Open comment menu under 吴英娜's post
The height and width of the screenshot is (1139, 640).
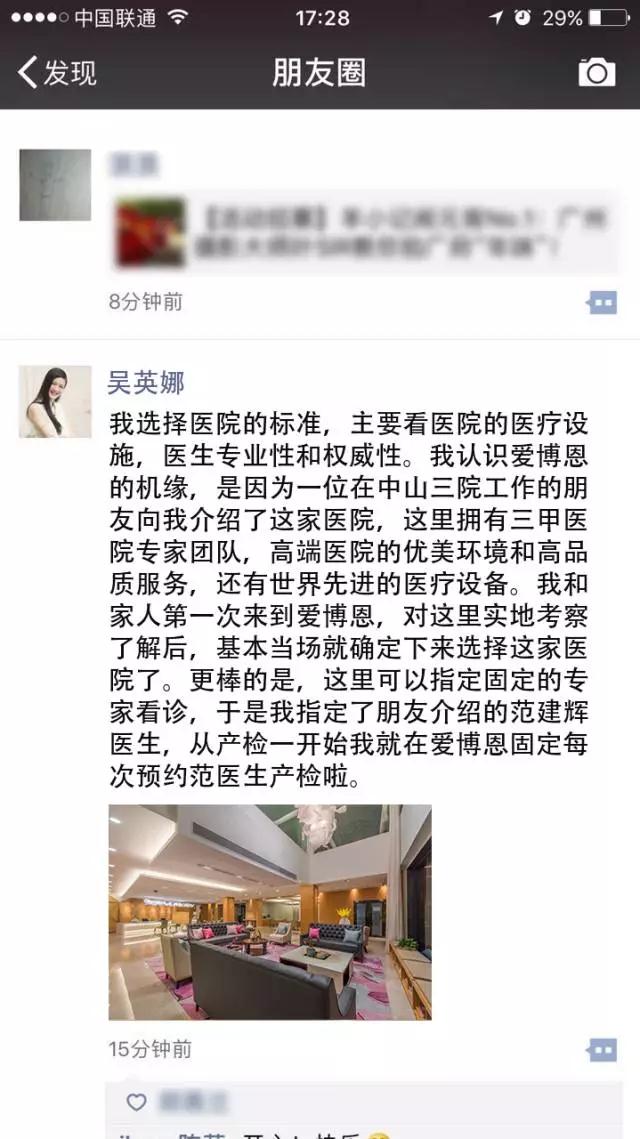(602, 1049)
